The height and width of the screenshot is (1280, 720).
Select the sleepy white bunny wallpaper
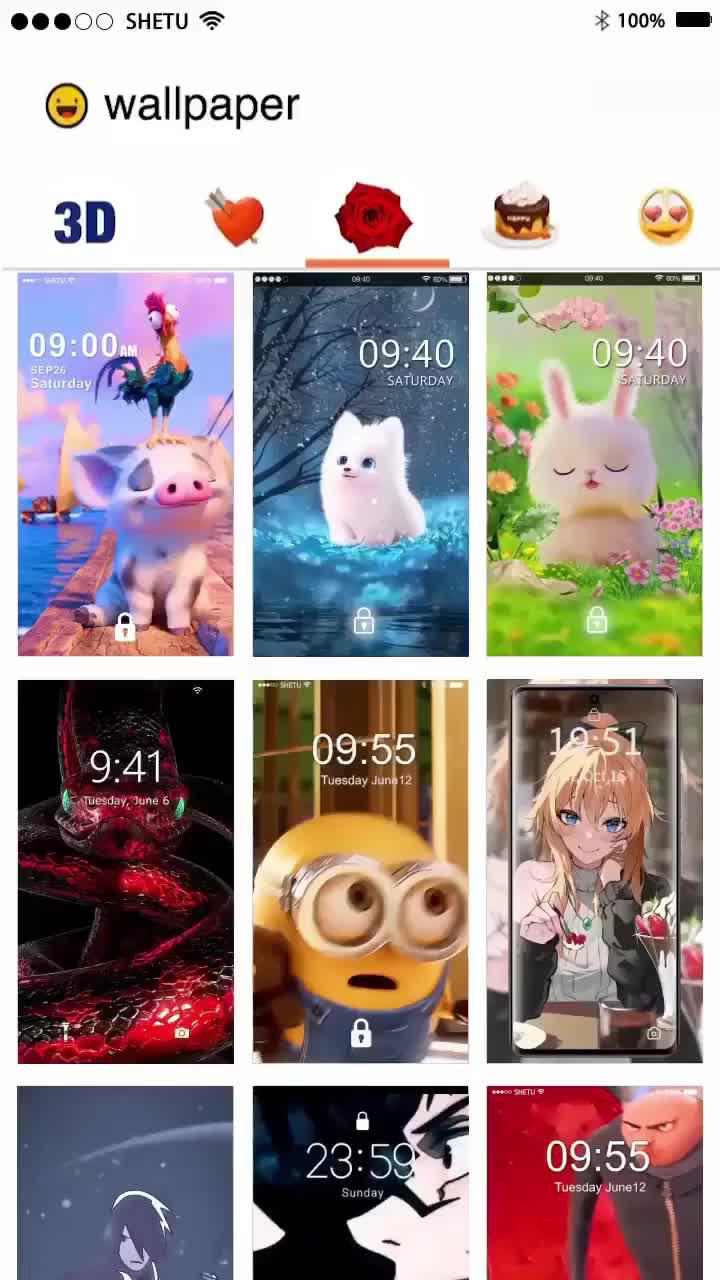[594, 464]
